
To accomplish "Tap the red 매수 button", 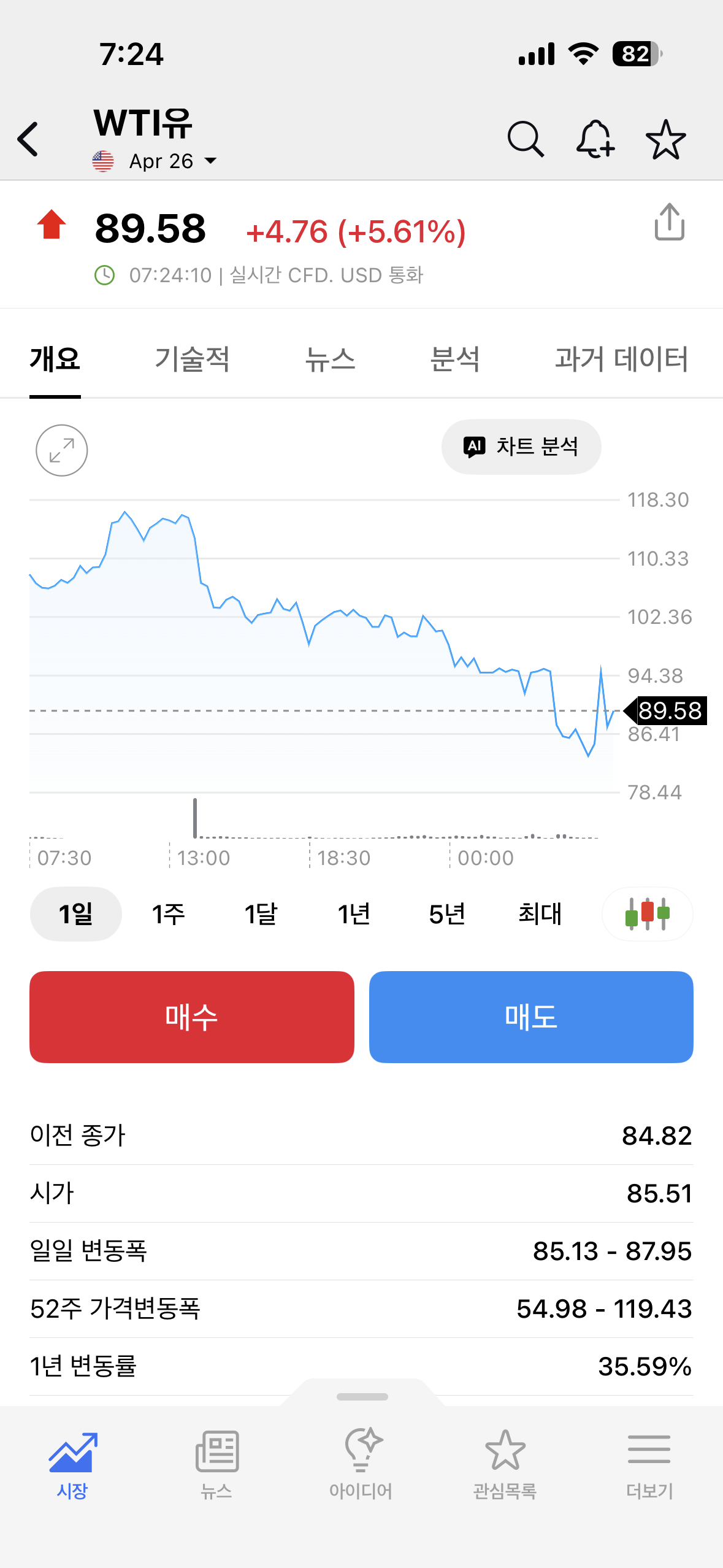I will point(192,1017).
